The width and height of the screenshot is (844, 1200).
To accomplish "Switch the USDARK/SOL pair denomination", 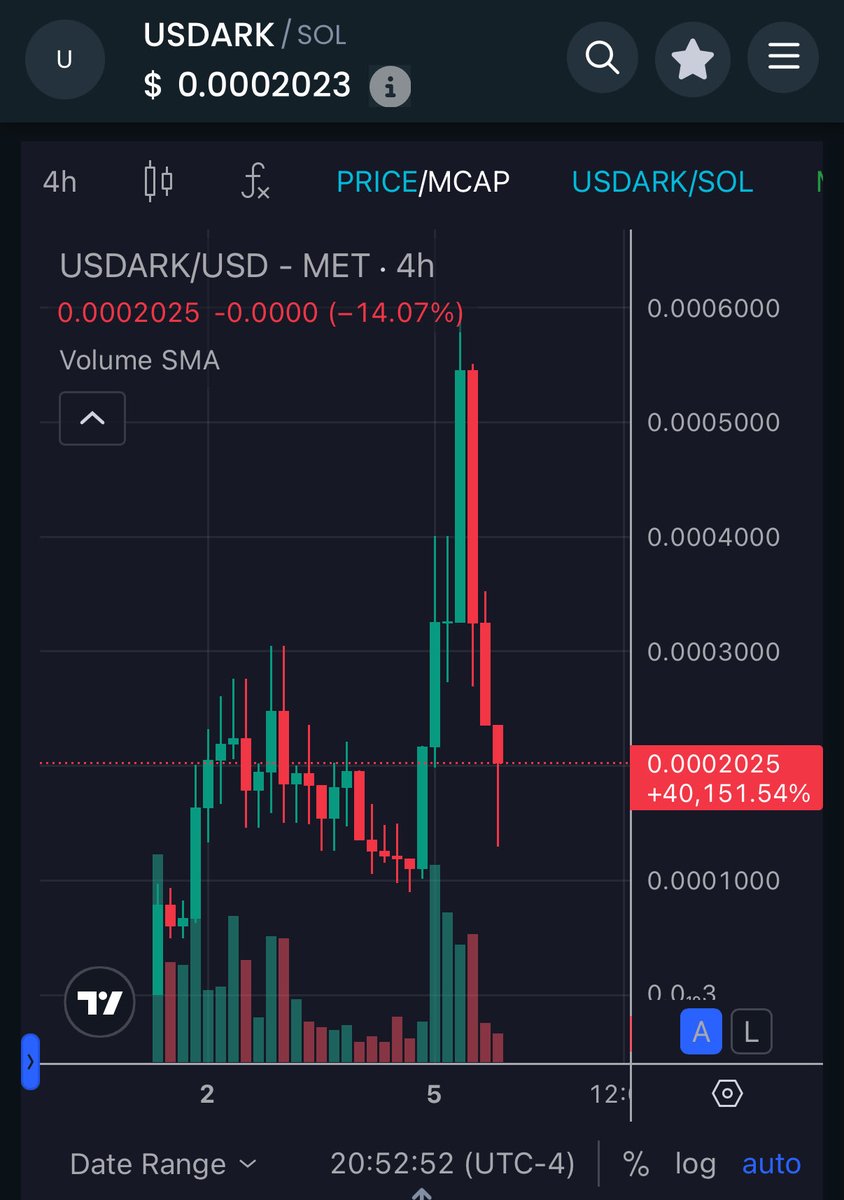I will (x=662, y=182).
